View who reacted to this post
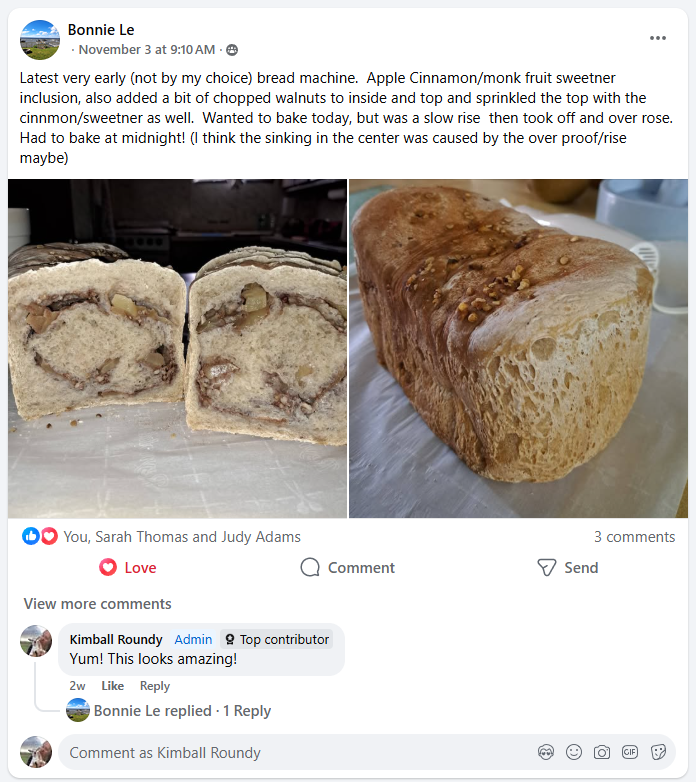696x782 pixels. (181, 537)
